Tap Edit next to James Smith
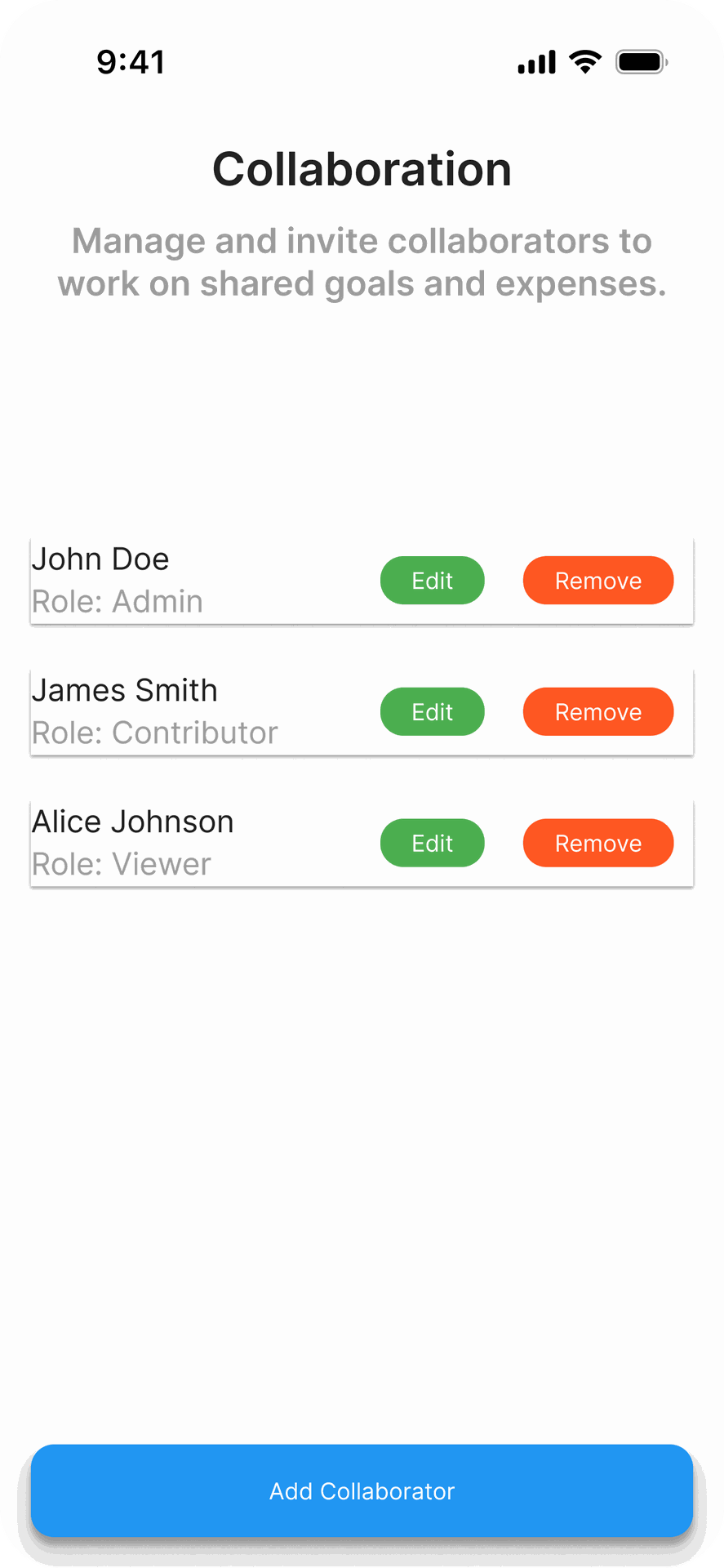Viewport: 724px width, 1568px height. pyautogui.click(x=432, y=712)
